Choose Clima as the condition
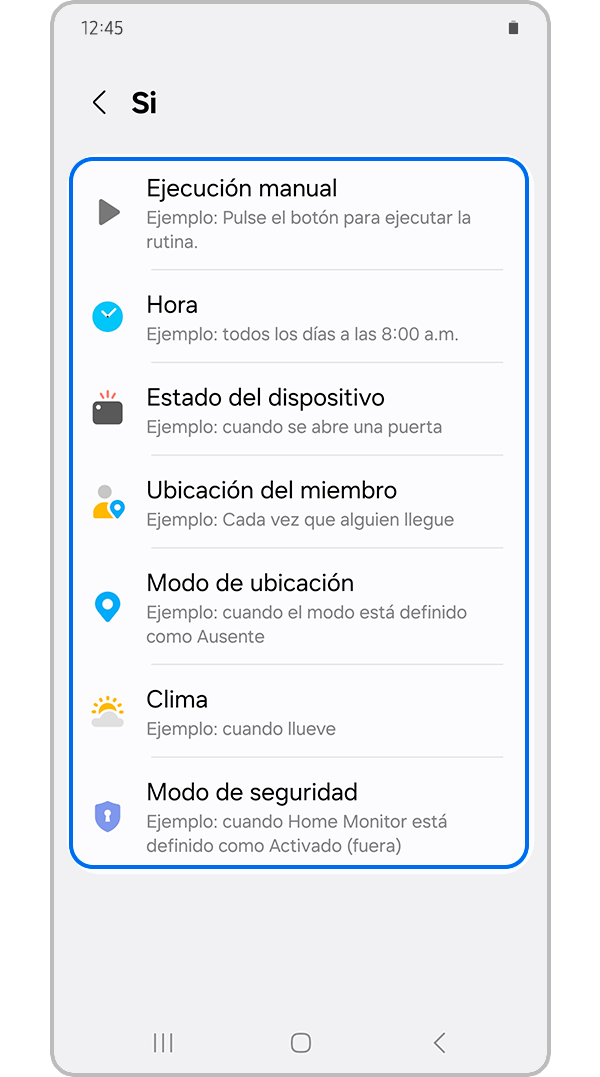 [300, 712]
